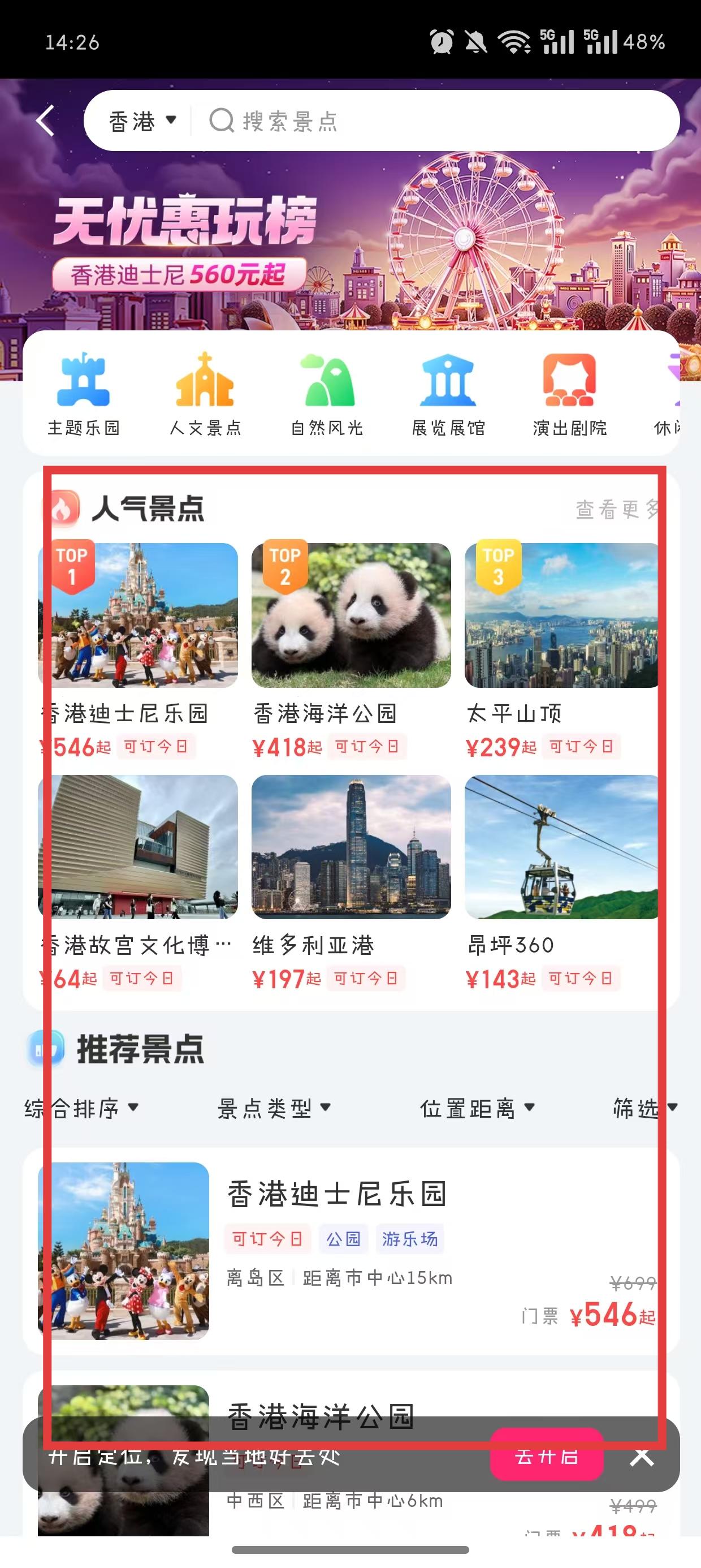
Task: Open the 昂坪360 attraction tile
Action: 561,846
